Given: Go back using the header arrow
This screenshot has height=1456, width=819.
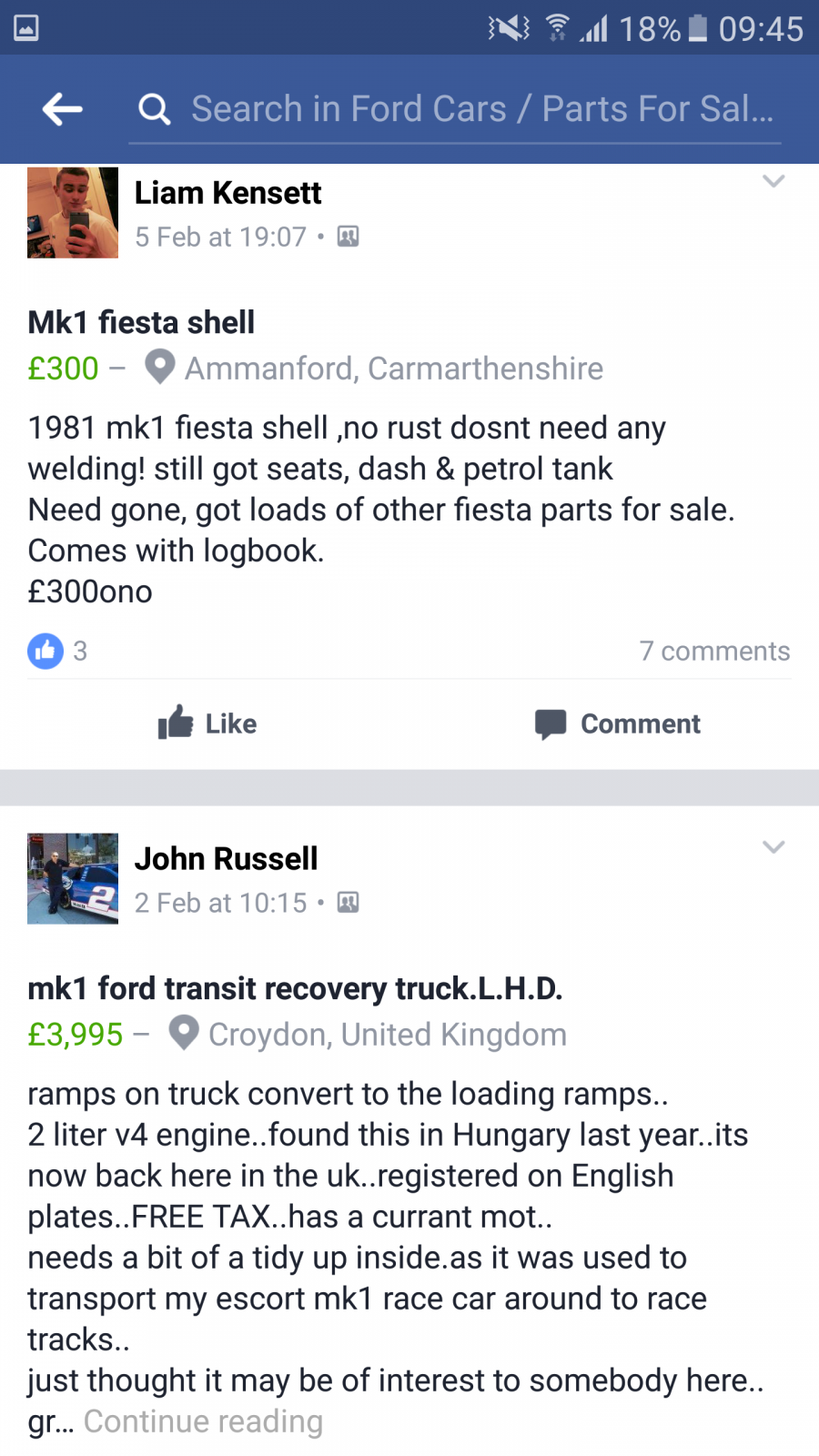Looking at the screenshot, I should click(62, 109).
